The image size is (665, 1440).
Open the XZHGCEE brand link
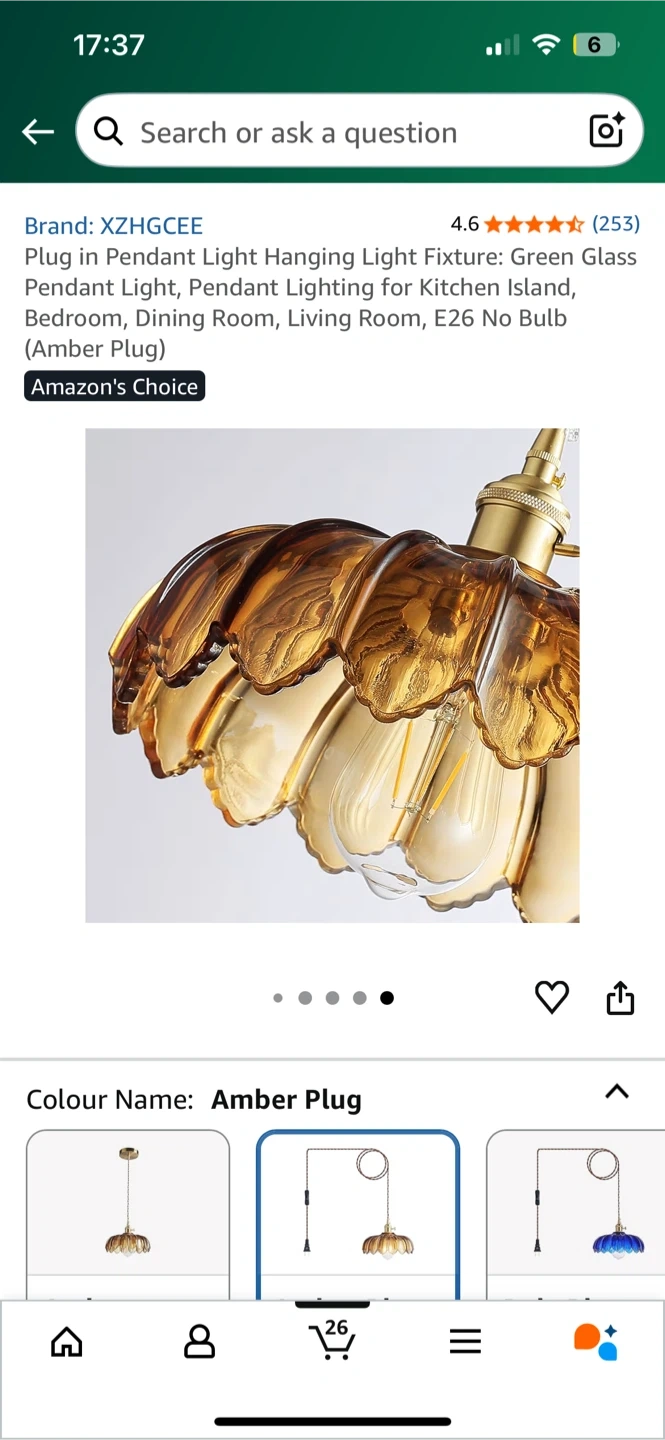113,226
